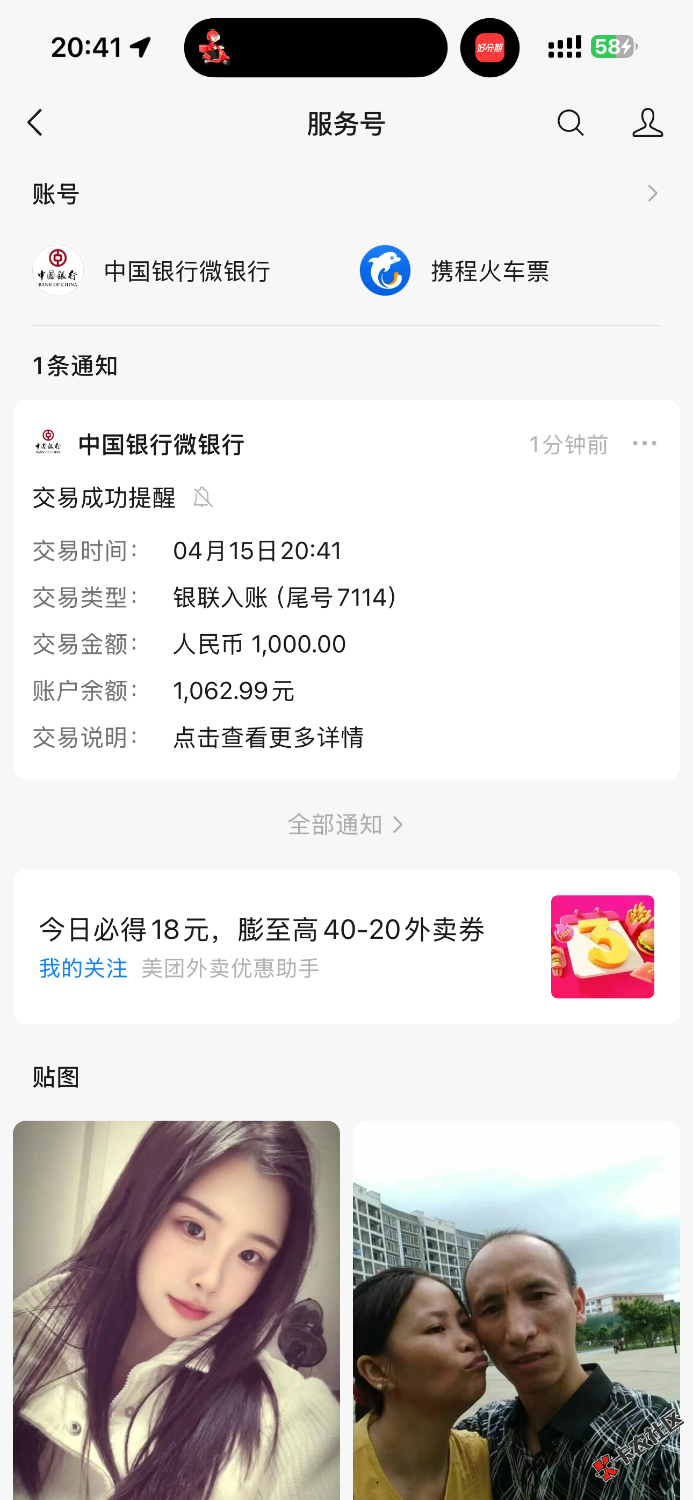Open the profile person icon
Viewport: 693px width, 1500px height.
click(647, 123)
